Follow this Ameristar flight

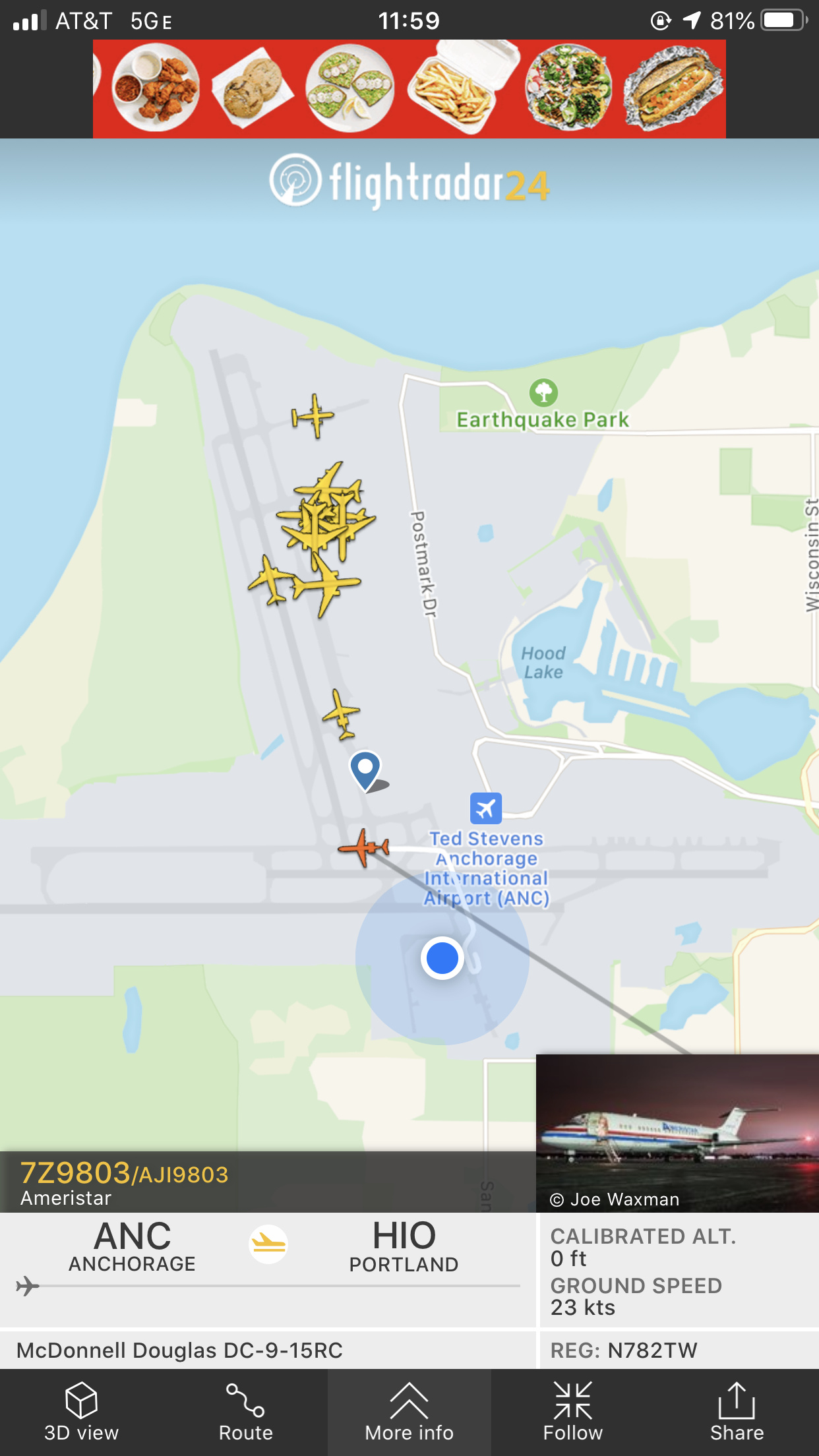[x=572, y=1412]
